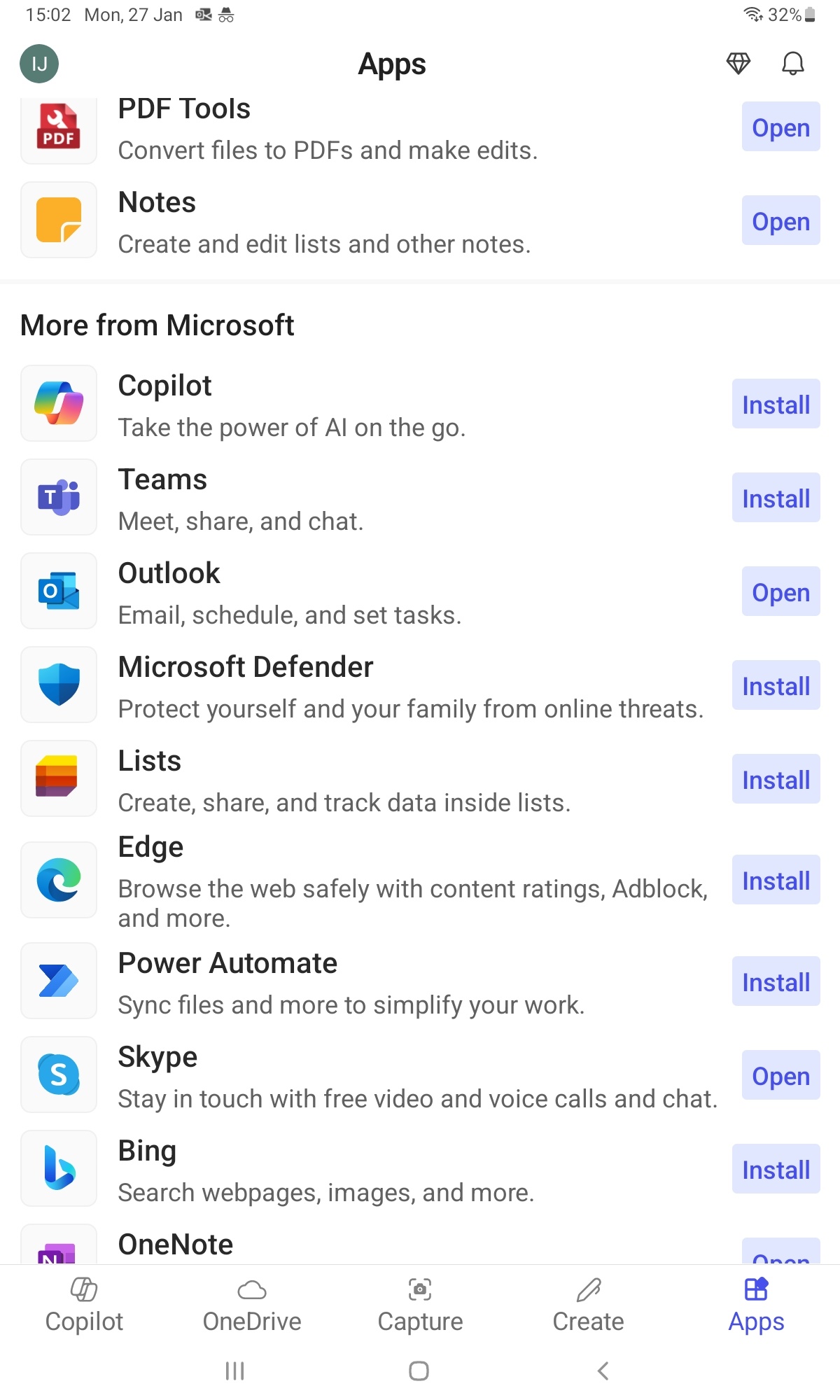Install the Copilot app
840x1400 pixels.
(776, 405)
